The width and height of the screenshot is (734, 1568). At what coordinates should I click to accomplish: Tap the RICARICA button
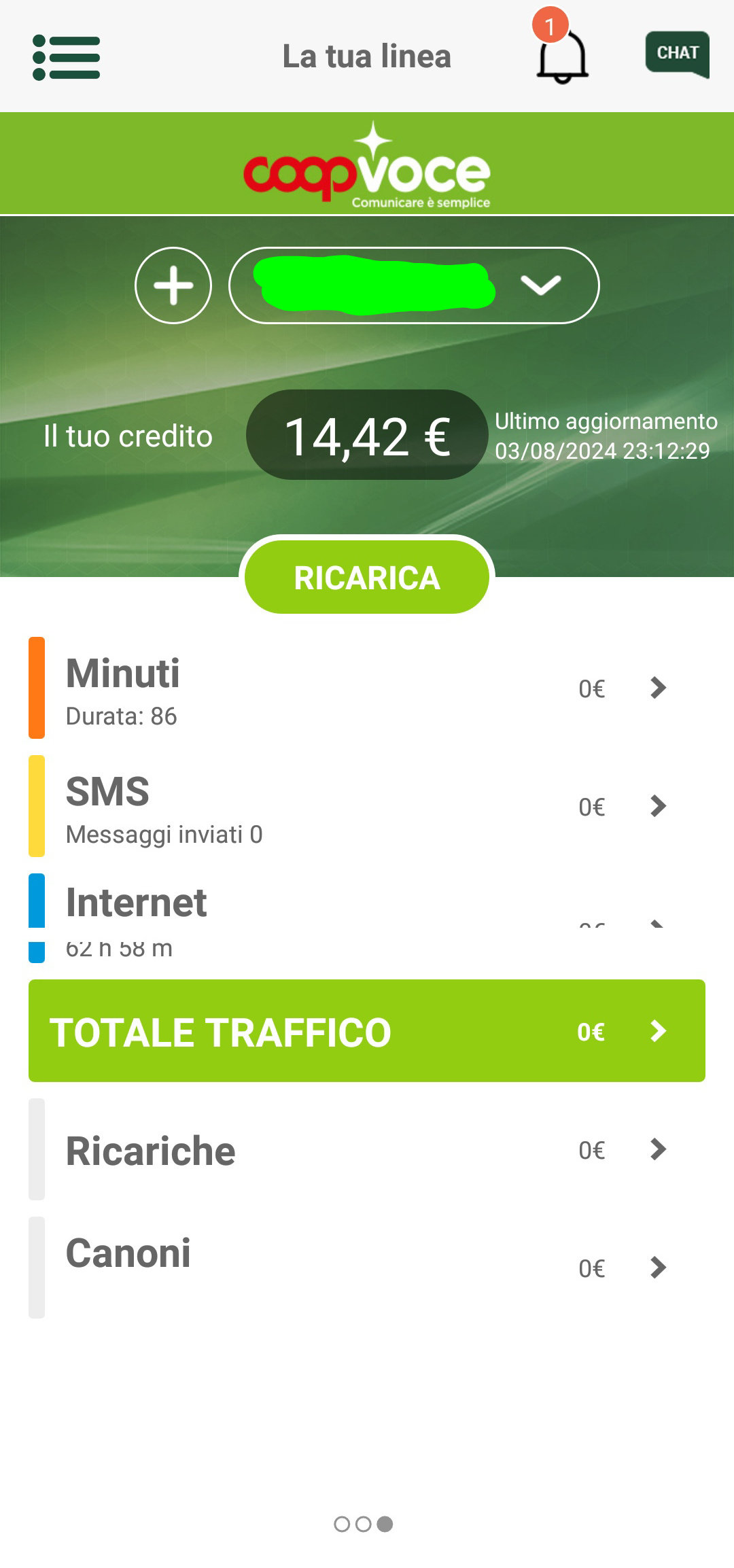point(367,578)
